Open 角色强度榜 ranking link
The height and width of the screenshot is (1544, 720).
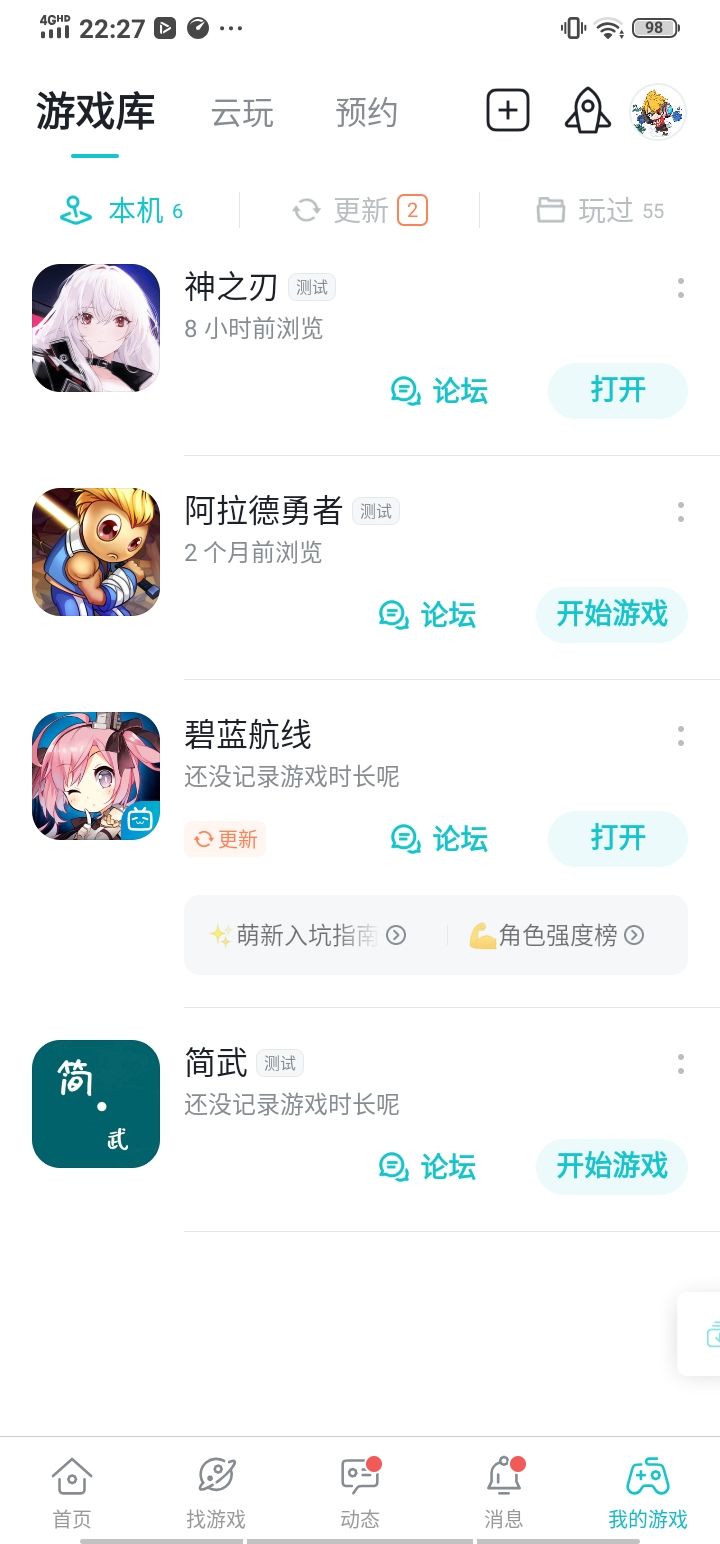[x=557, y=935]
